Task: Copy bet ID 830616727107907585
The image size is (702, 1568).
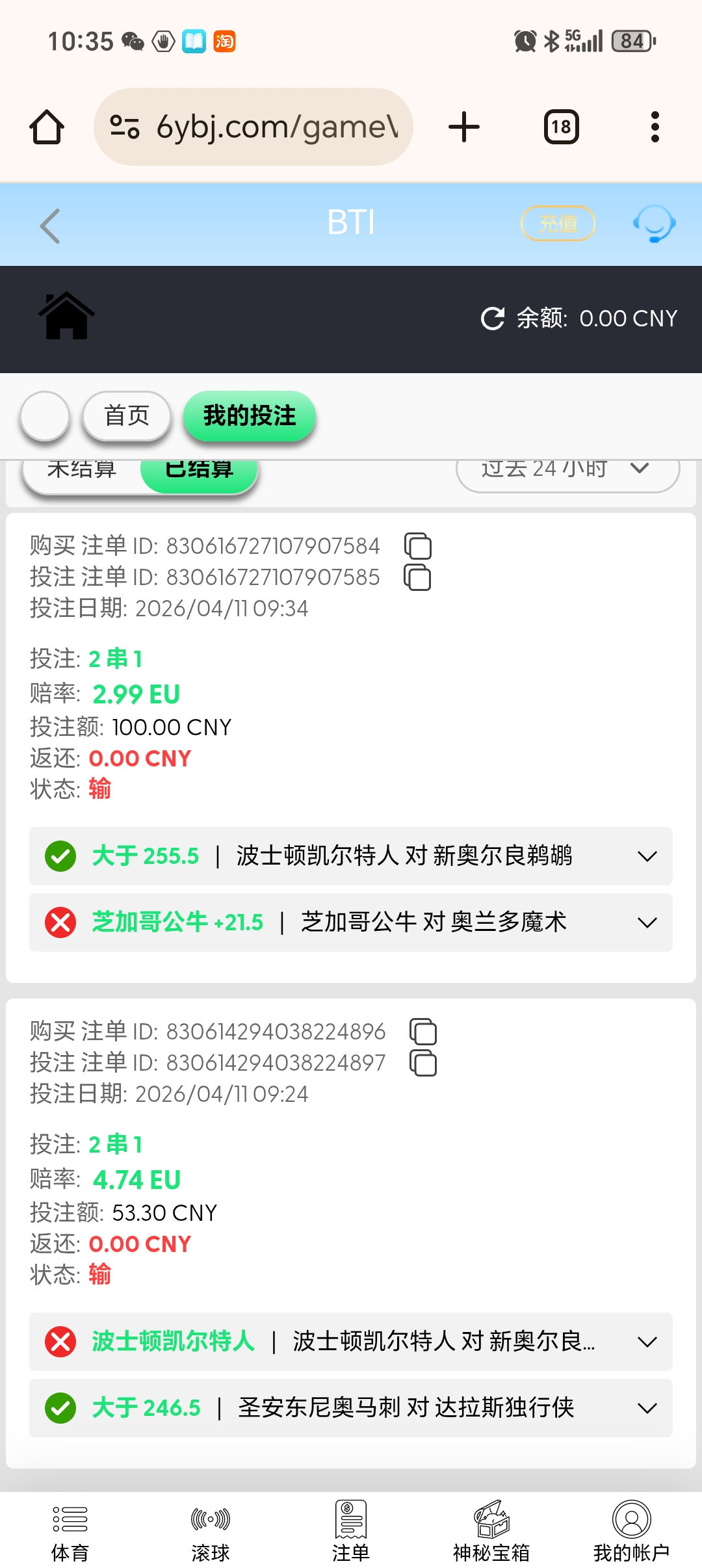Action: tap(418, 577)
